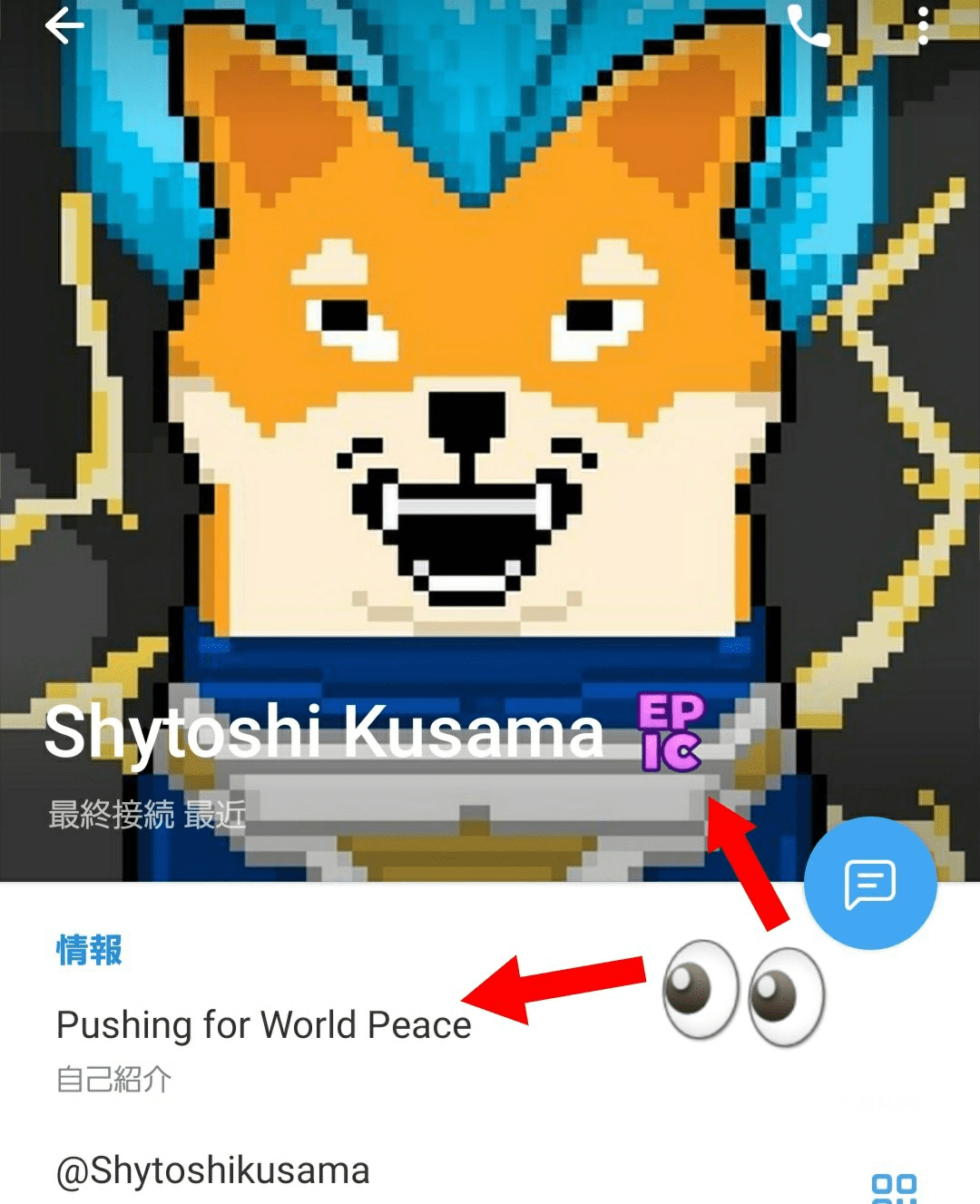
Task: Show the profile QR code
Action: 894,1188
